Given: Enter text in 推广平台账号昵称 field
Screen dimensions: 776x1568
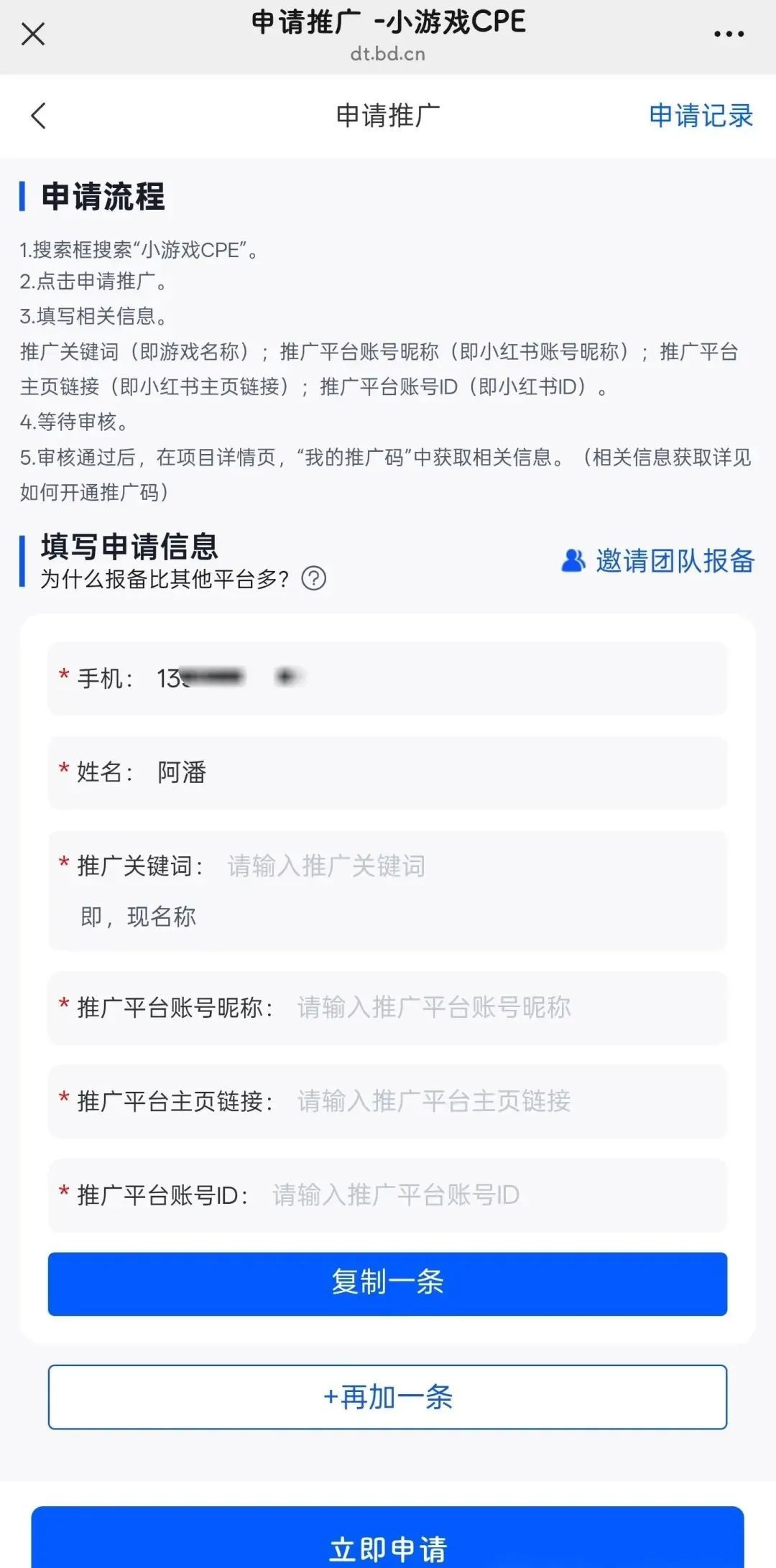Looking at the screenshot, I should tap(387, 1008).
